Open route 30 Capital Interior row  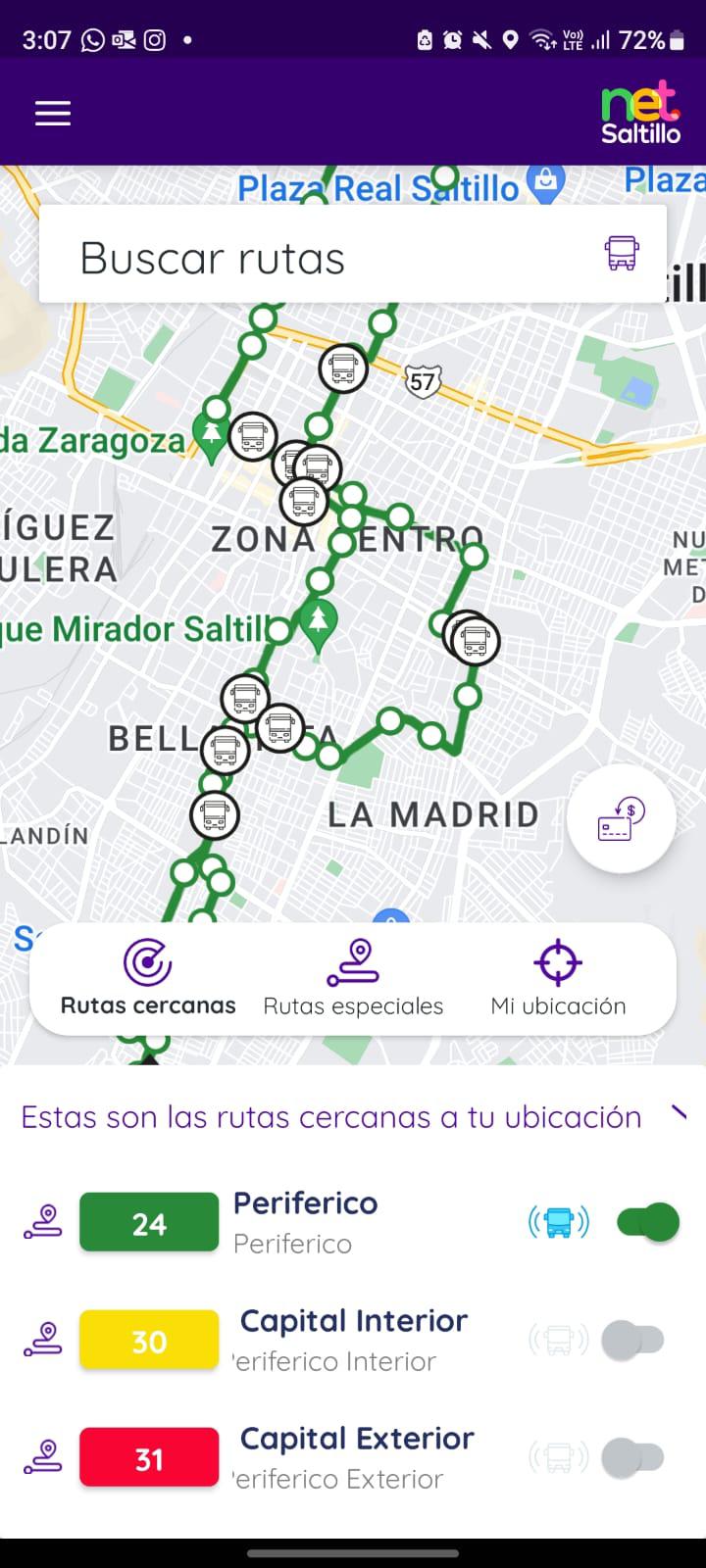(353, 1340)
